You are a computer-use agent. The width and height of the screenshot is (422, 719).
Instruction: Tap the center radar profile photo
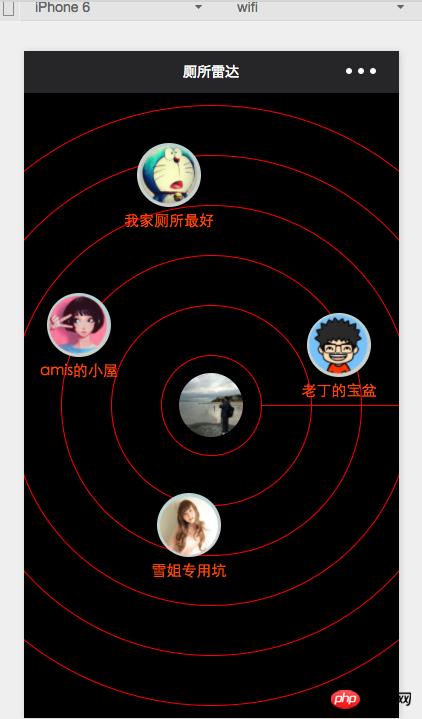click(x=211, y=405)
